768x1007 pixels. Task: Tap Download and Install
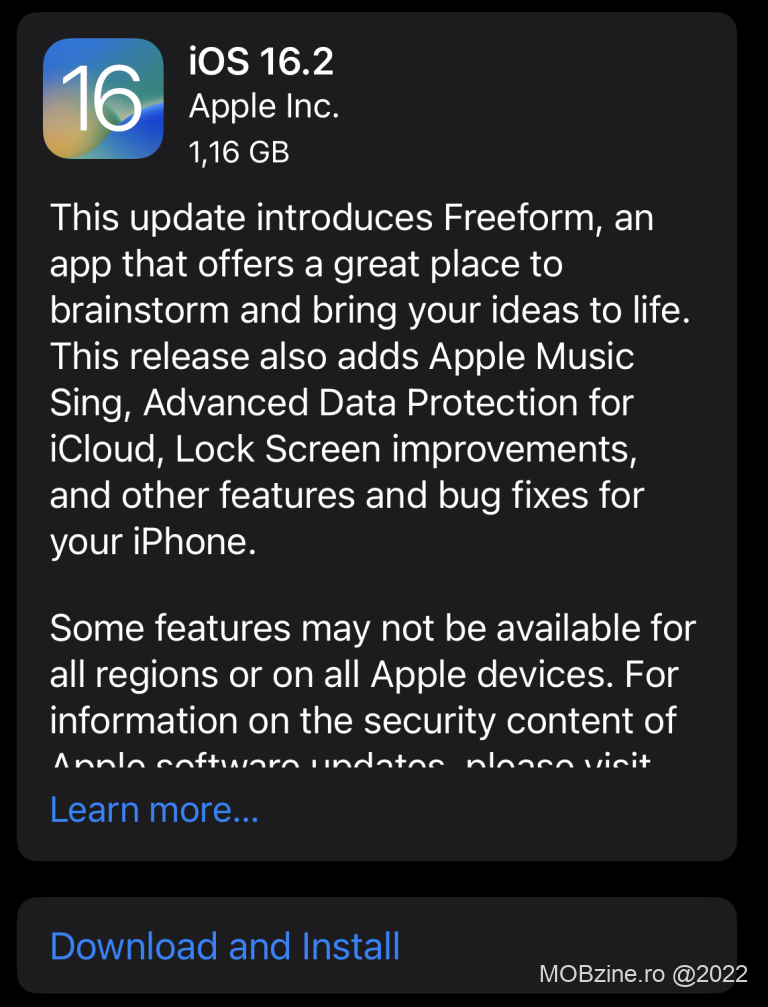pos(225,946)
